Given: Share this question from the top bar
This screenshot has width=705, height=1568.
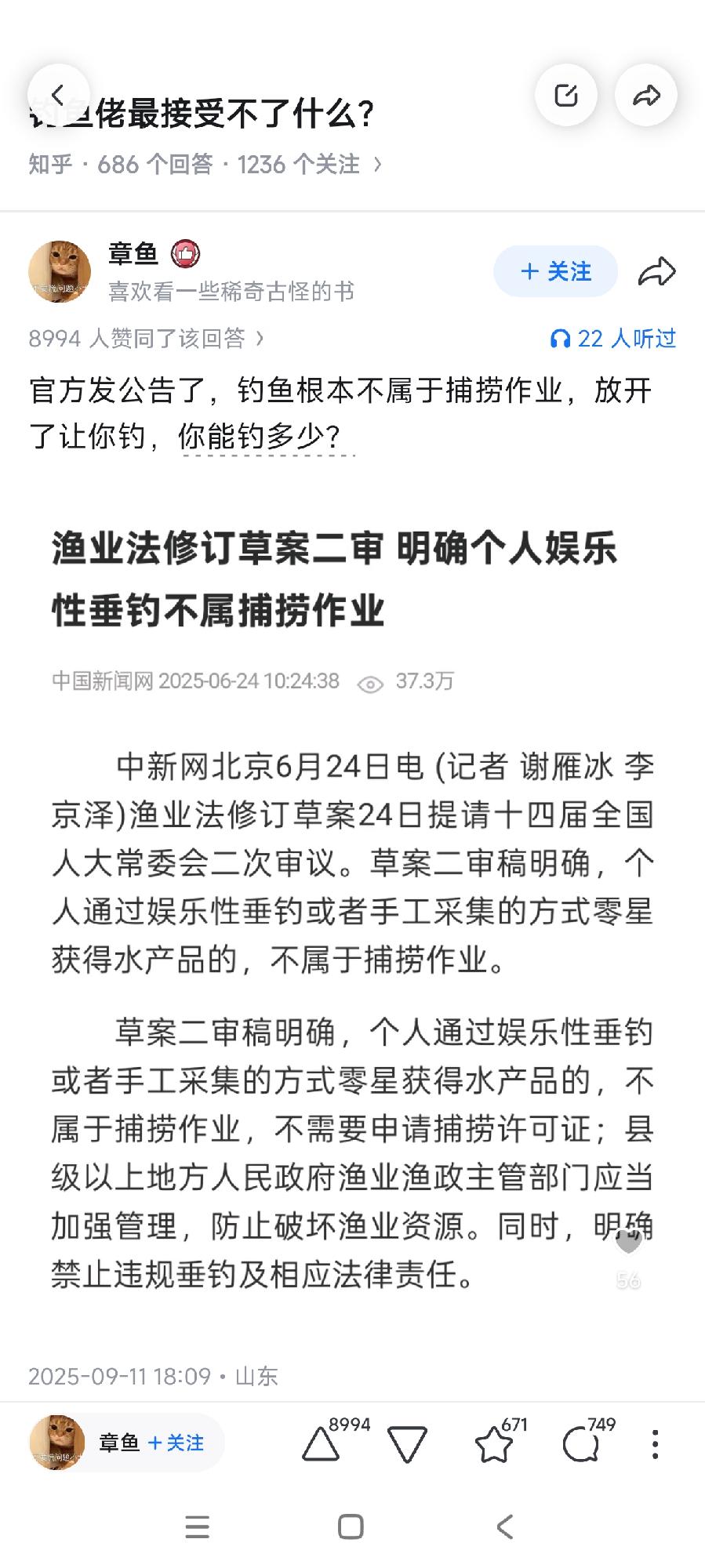Looking at the screenshot, I should pos(646,95).
